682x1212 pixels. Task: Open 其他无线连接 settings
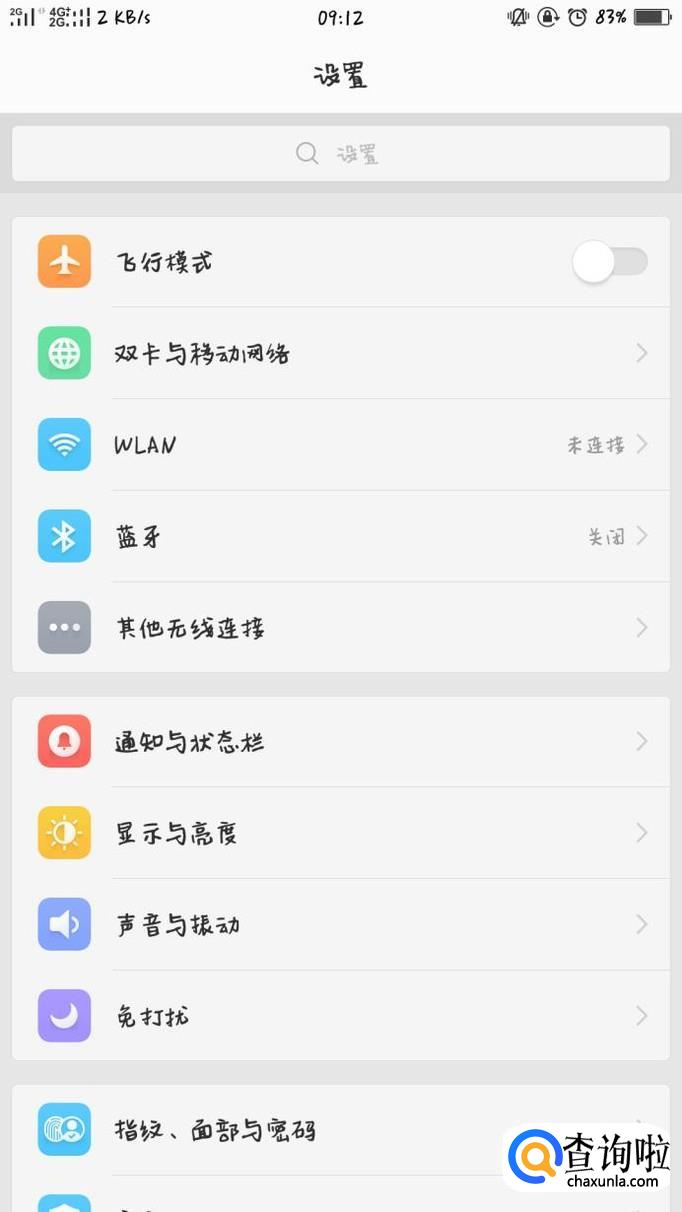pyautogui.click(x=340, y=628)
